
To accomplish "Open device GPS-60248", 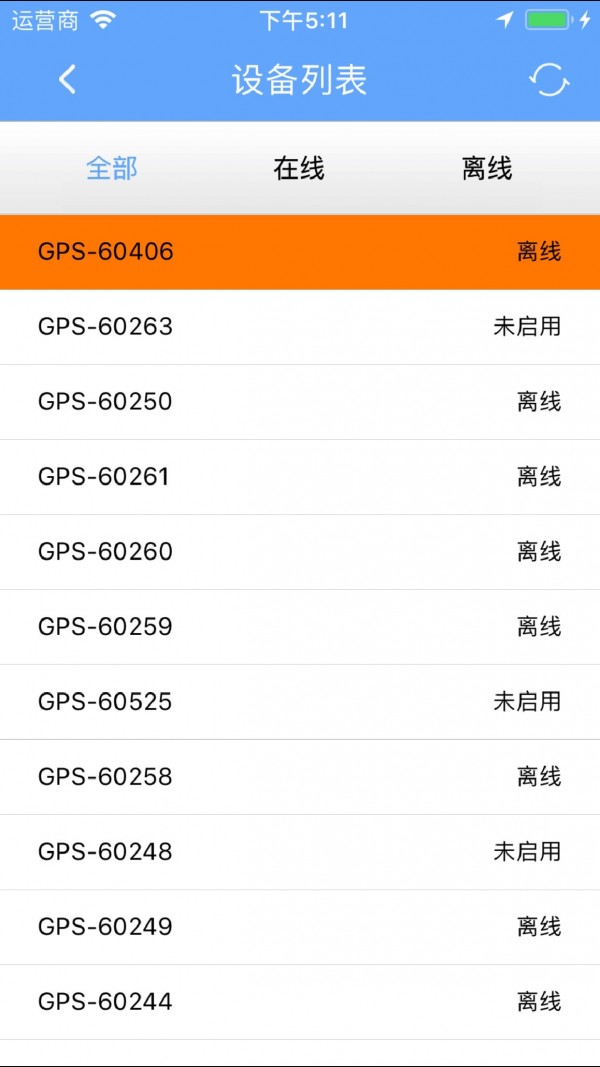I will (x=300, y=852).
